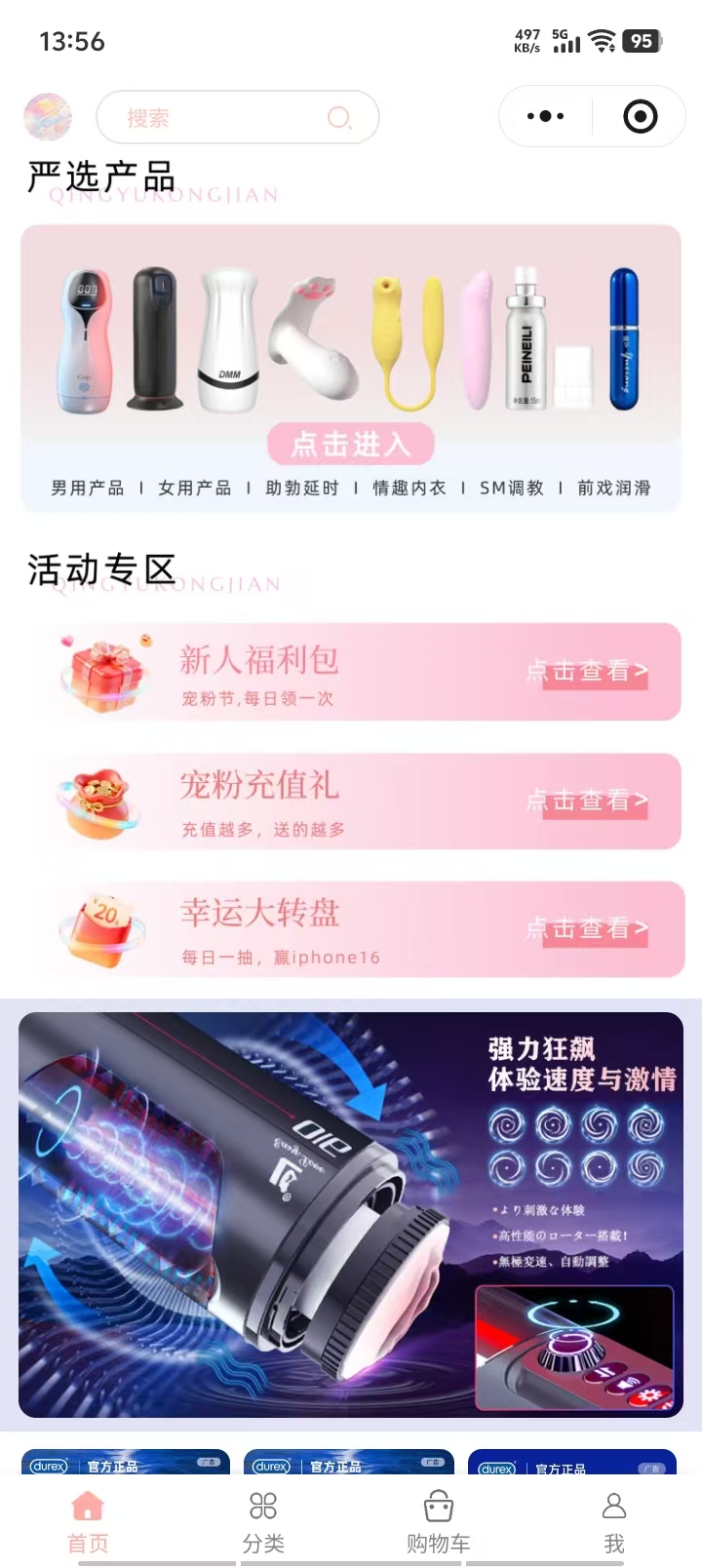
Task: Open the profile avatar
Action: (48, 117)
